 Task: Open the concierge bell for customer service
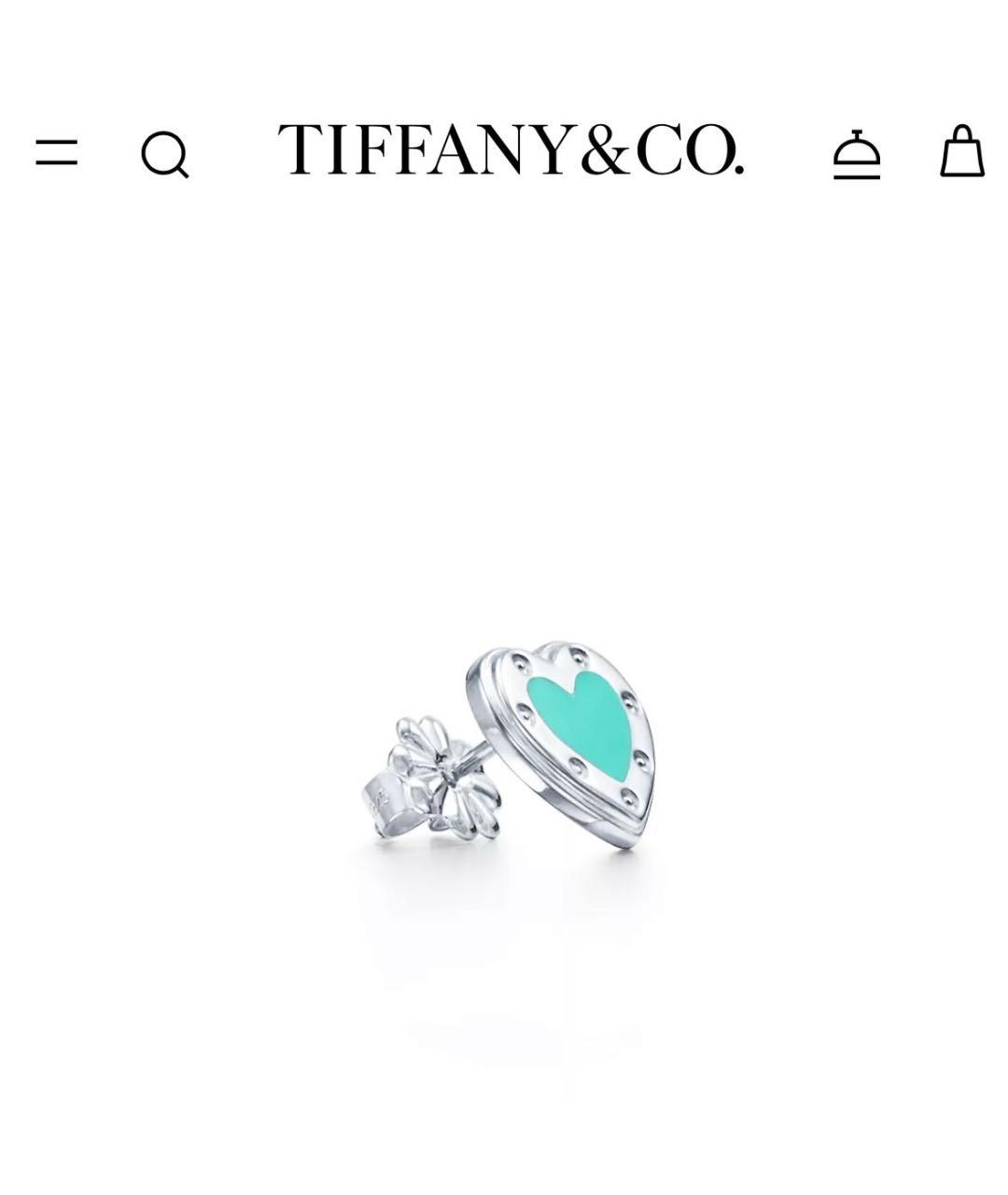(x=857, y=154)
